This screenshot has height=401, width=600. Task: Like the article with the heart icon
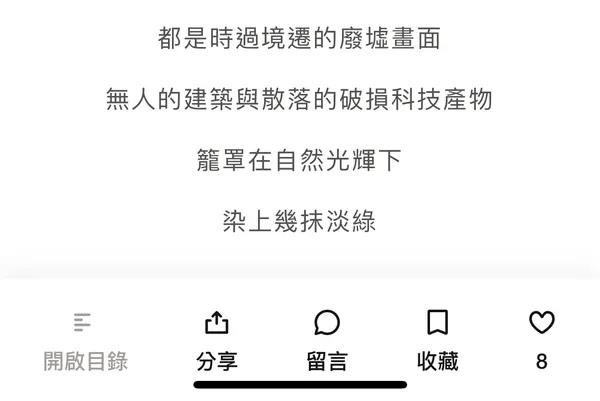[x=541, y=323]
